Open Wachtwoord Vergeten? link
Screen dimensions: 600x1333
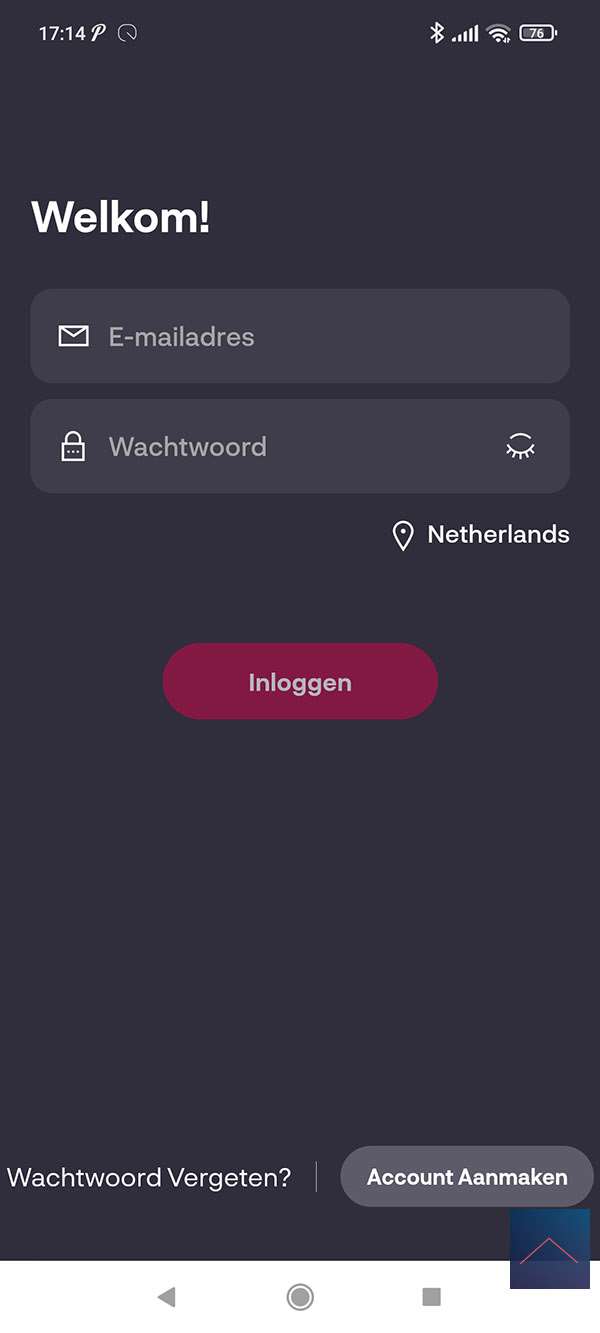click(149, 1177)
